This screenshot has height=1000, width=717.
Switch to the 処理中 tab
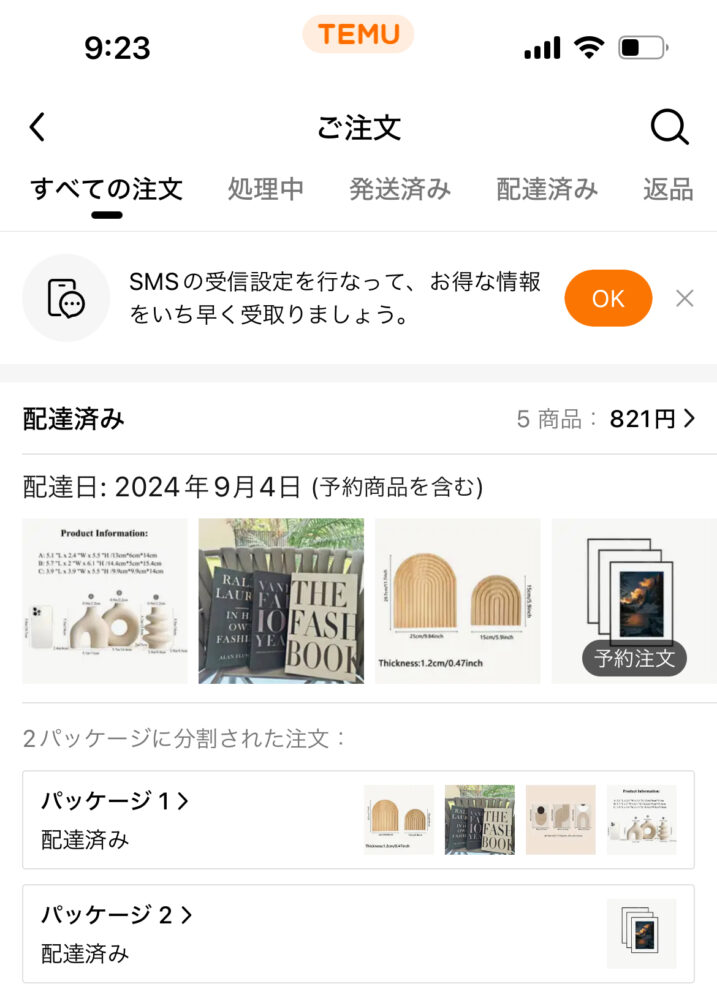click(265, 188)
